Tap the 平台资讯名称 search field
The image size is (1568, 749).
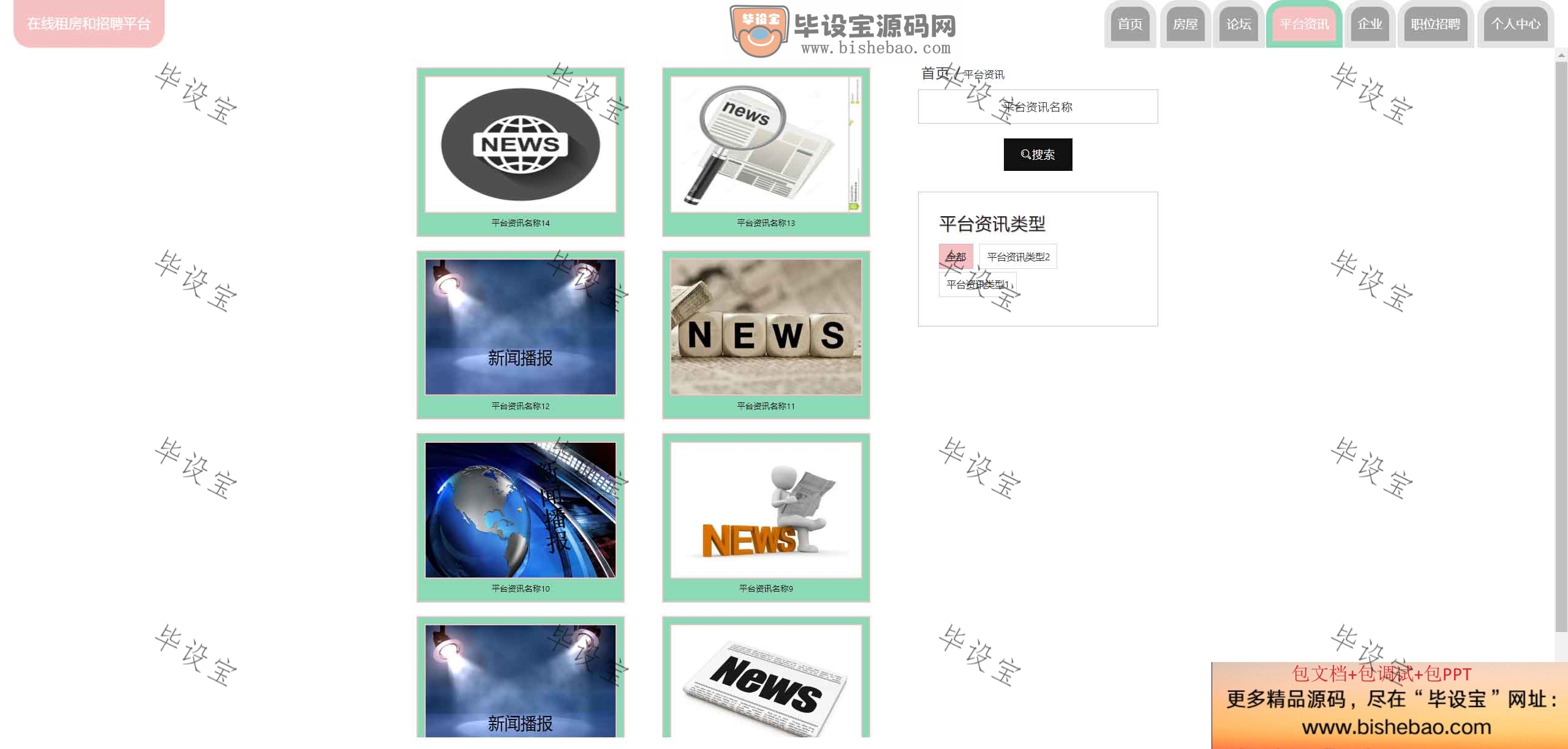(1037, 107)
